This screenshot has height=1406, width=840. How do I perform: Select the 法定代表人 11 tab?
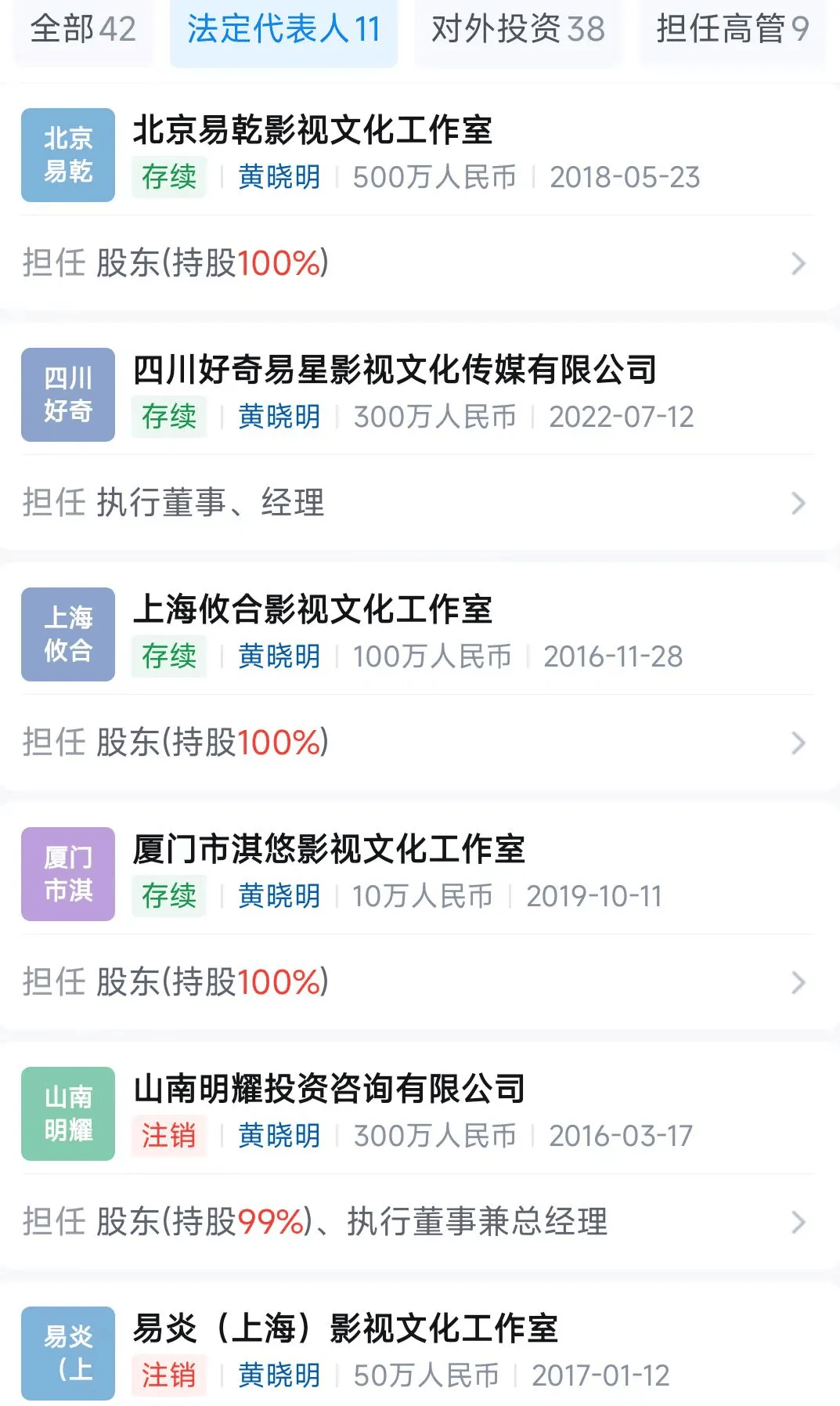tap(283, 30)
